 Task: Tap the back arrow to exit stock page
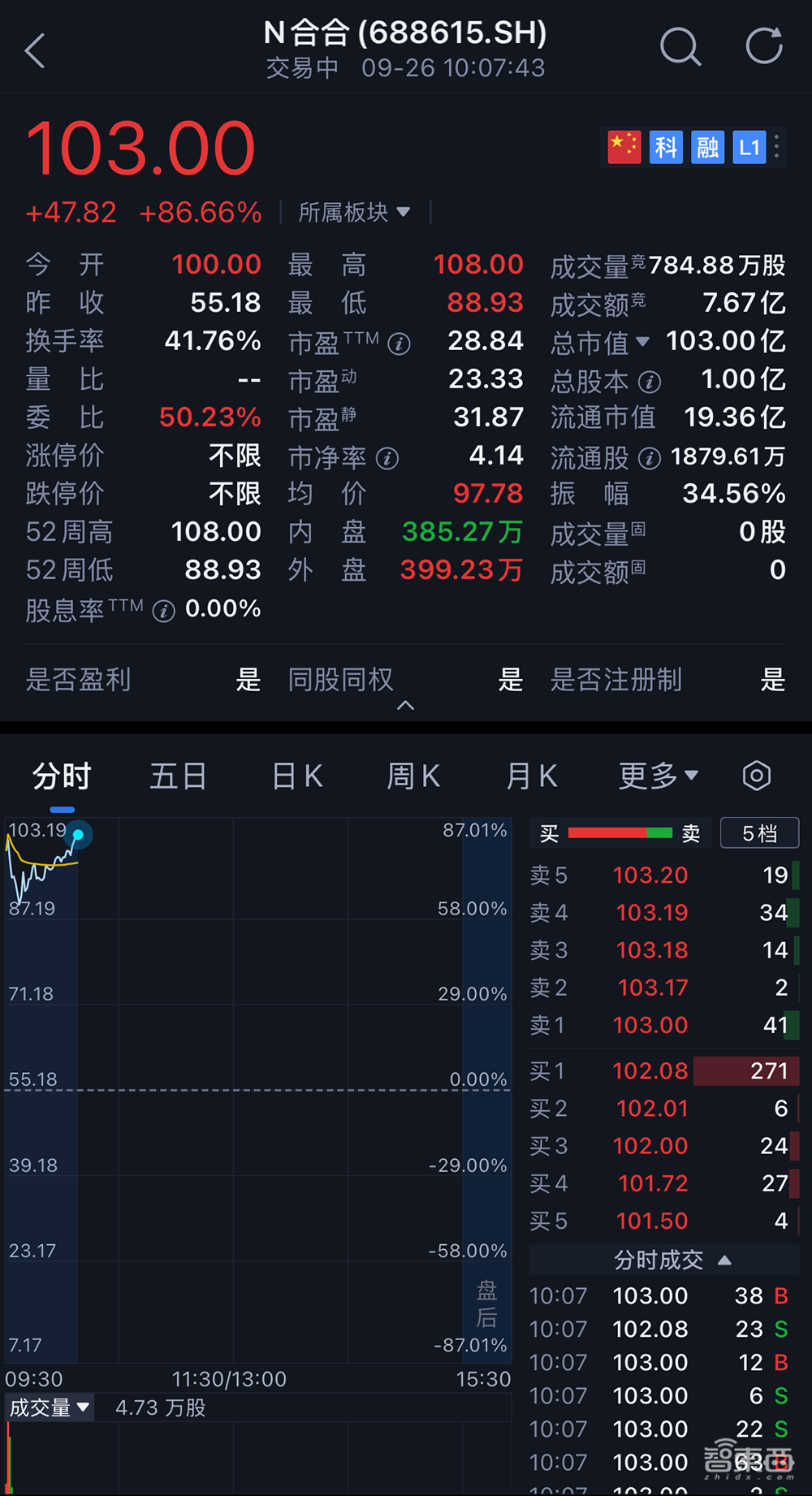34,49
